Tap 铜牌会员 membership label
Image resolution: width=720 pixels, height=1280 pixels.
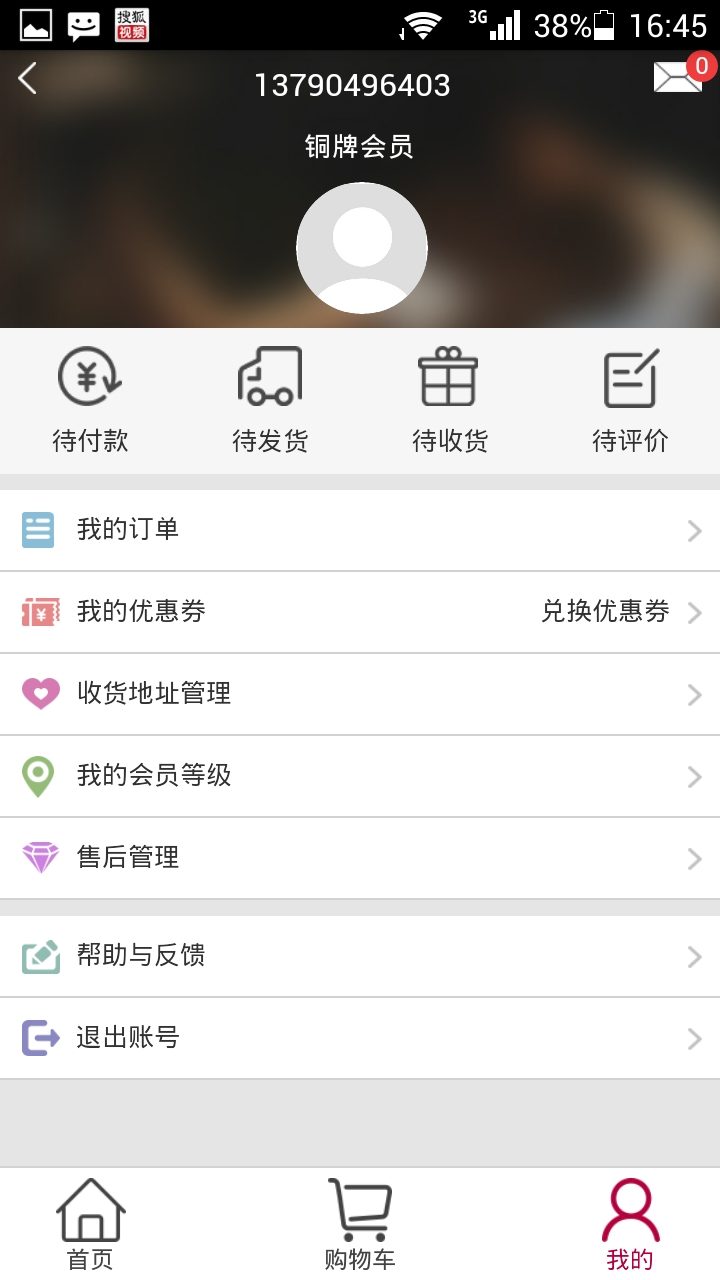pos(361,146)
